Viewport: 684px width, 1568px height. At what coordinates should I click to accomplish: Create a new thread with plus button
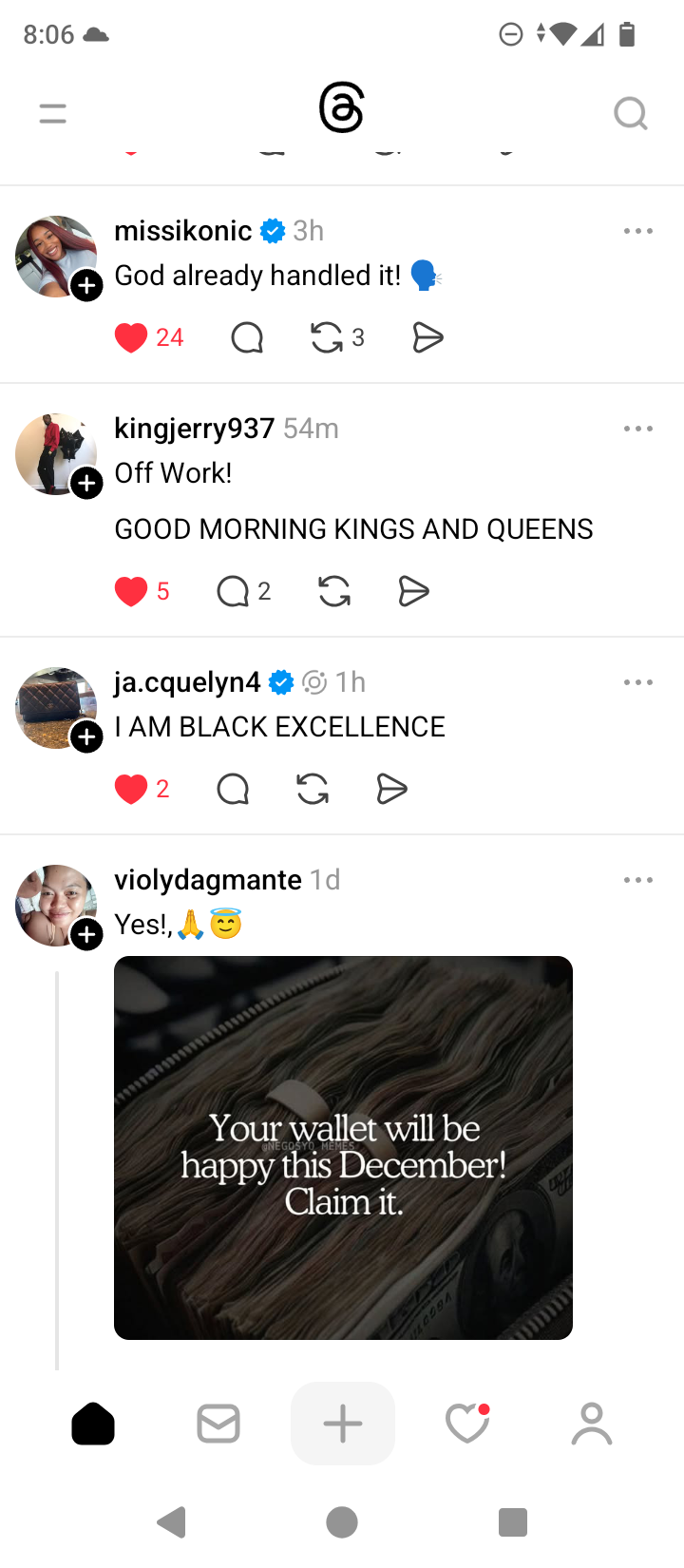point(343,1424)
